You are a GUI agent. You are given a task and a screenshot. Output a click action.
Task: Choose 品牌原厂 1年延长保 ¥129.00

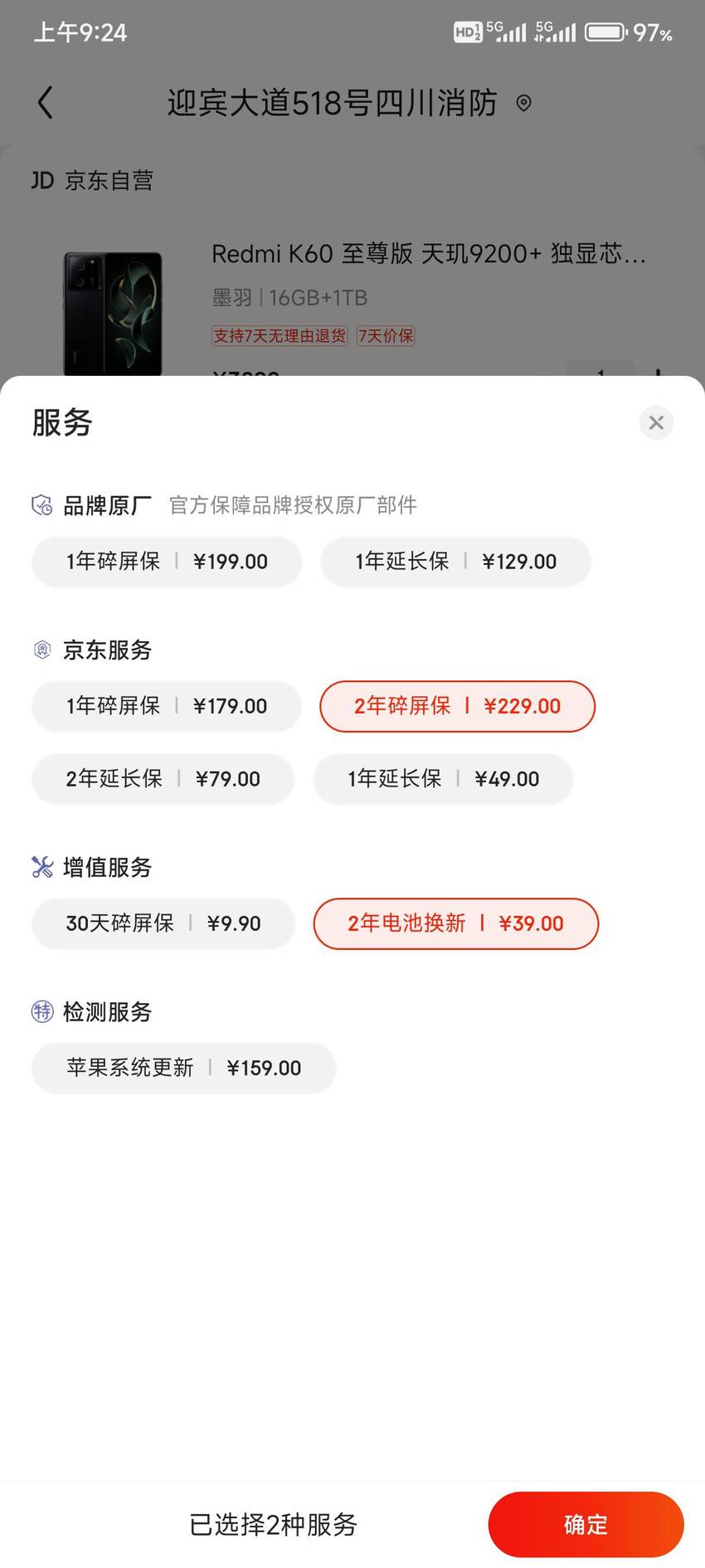[456, 562]
